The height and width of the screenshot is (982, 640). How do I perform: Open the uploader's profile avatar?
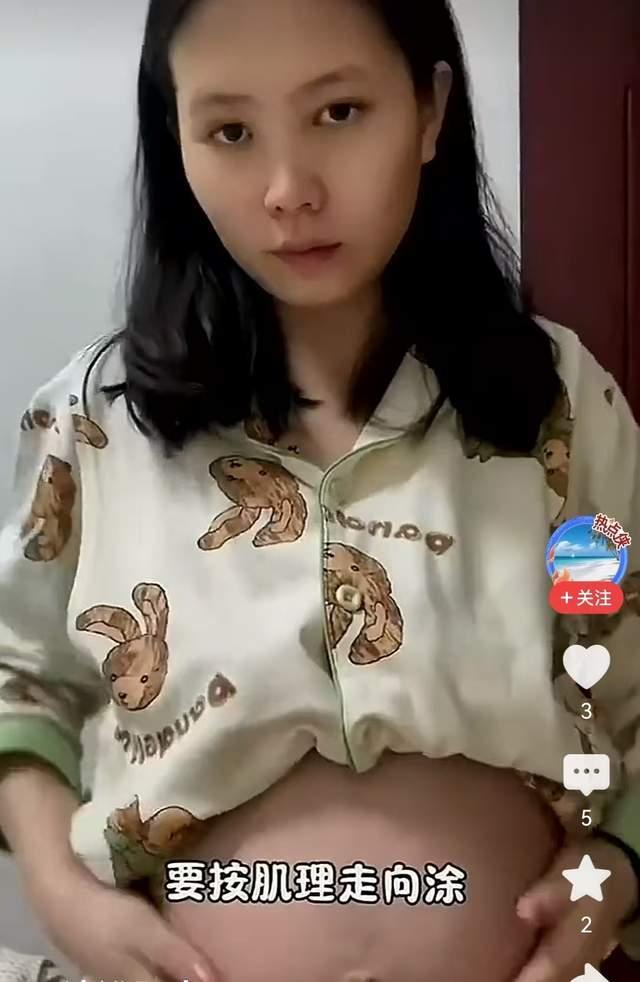586,552
